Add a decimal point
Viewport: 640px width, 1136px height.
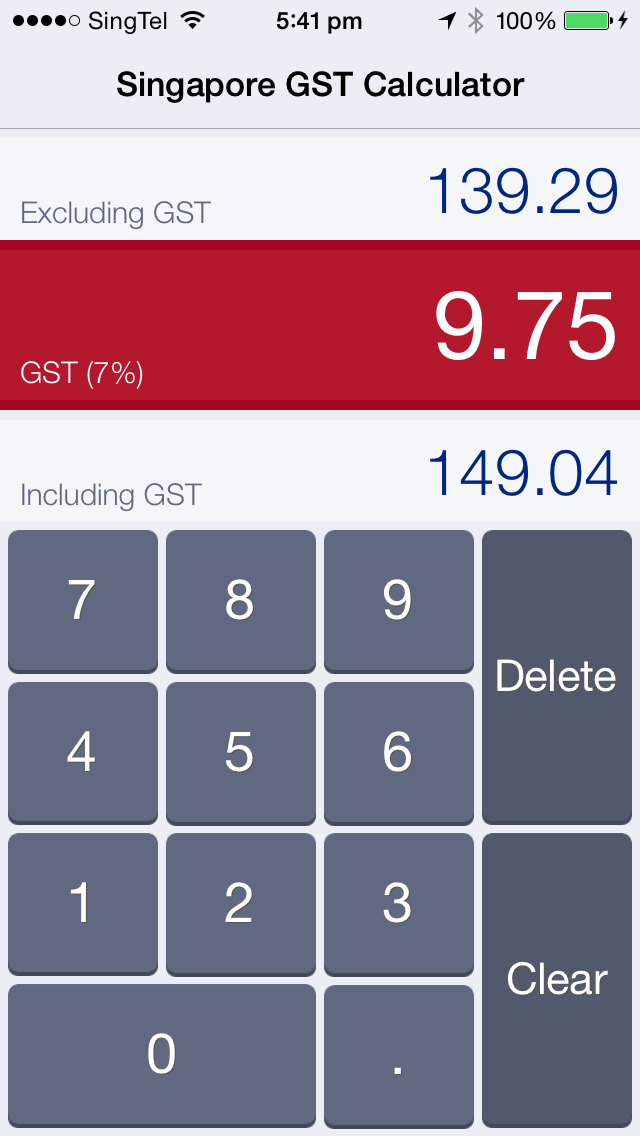(399, 1056)
